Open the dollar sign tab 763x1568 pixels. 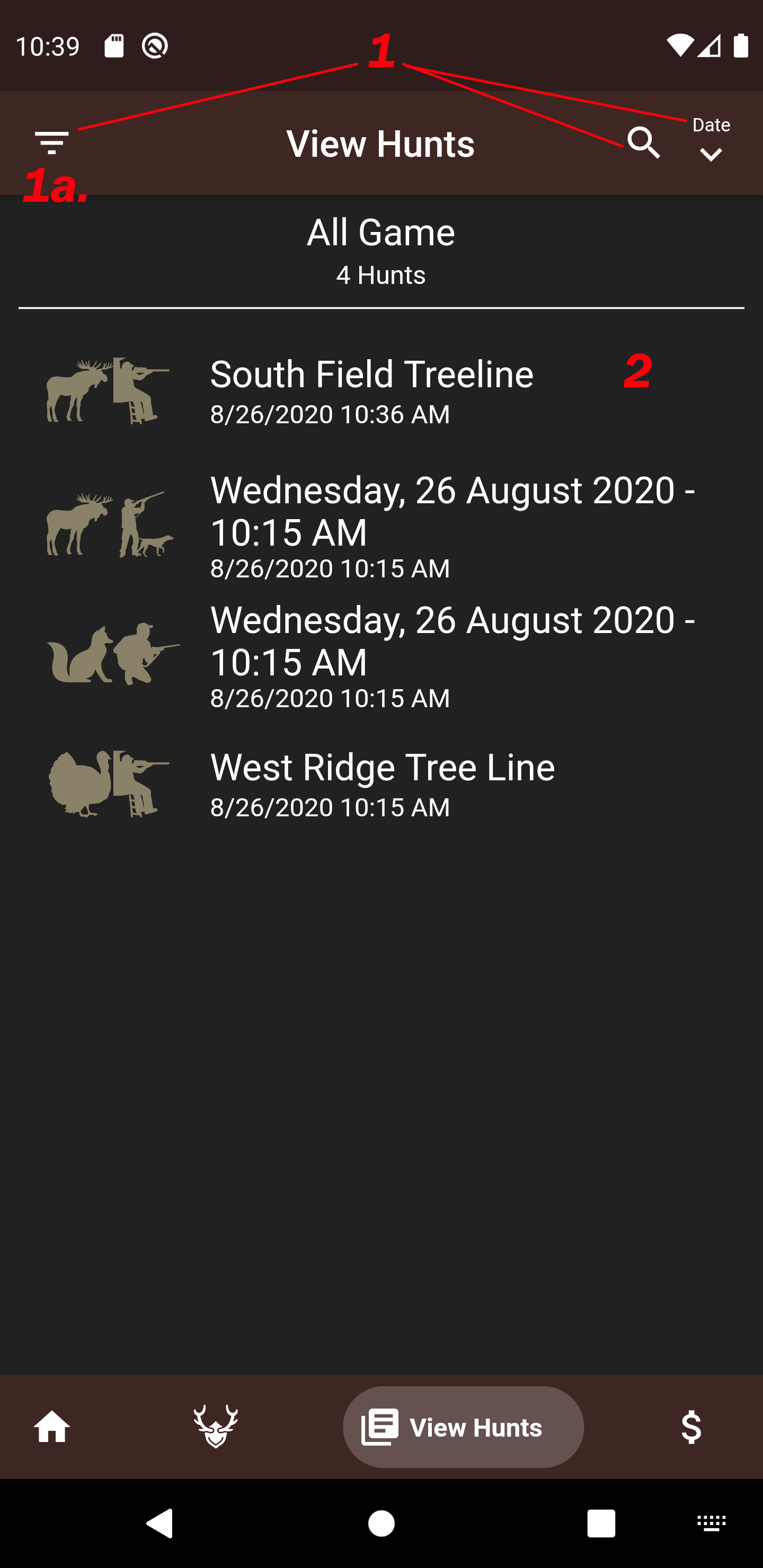click(691, 1426)
